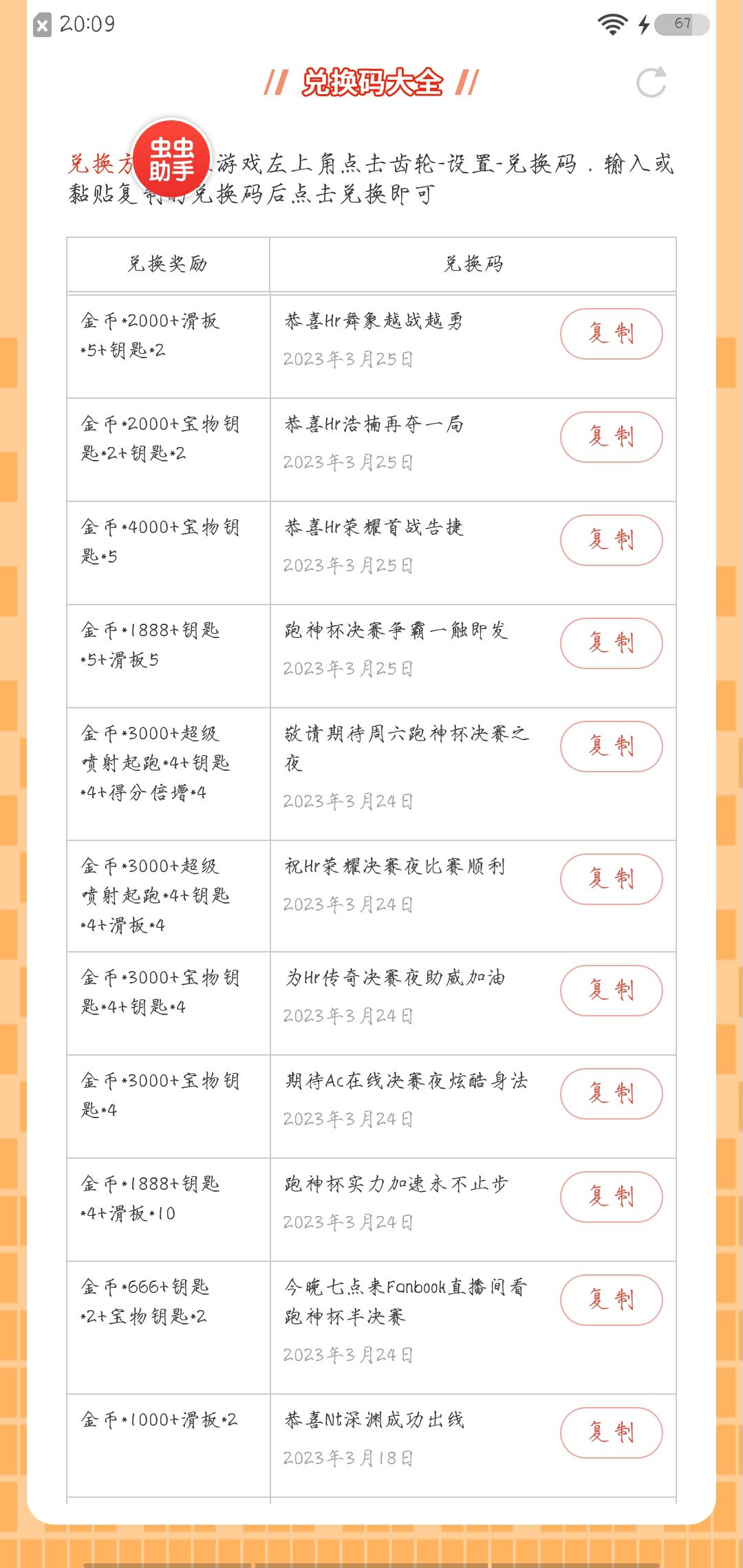Copy the code 期待Ac在线决赛夜炫酷身法
This screenshot has height=1568, width=743.
coord(612,1094)
